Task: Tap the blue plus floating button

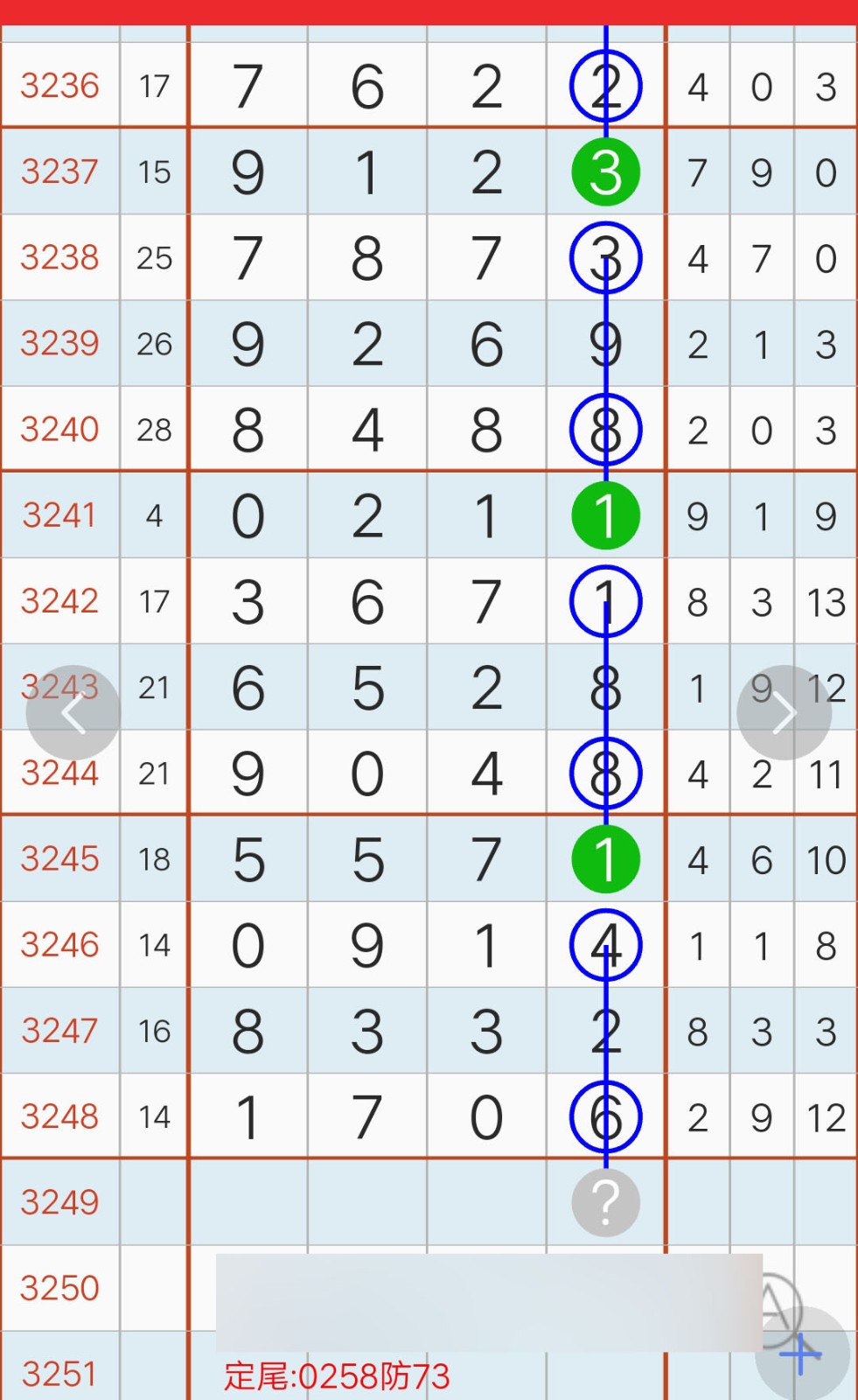Action: [x=801, y=1354]
